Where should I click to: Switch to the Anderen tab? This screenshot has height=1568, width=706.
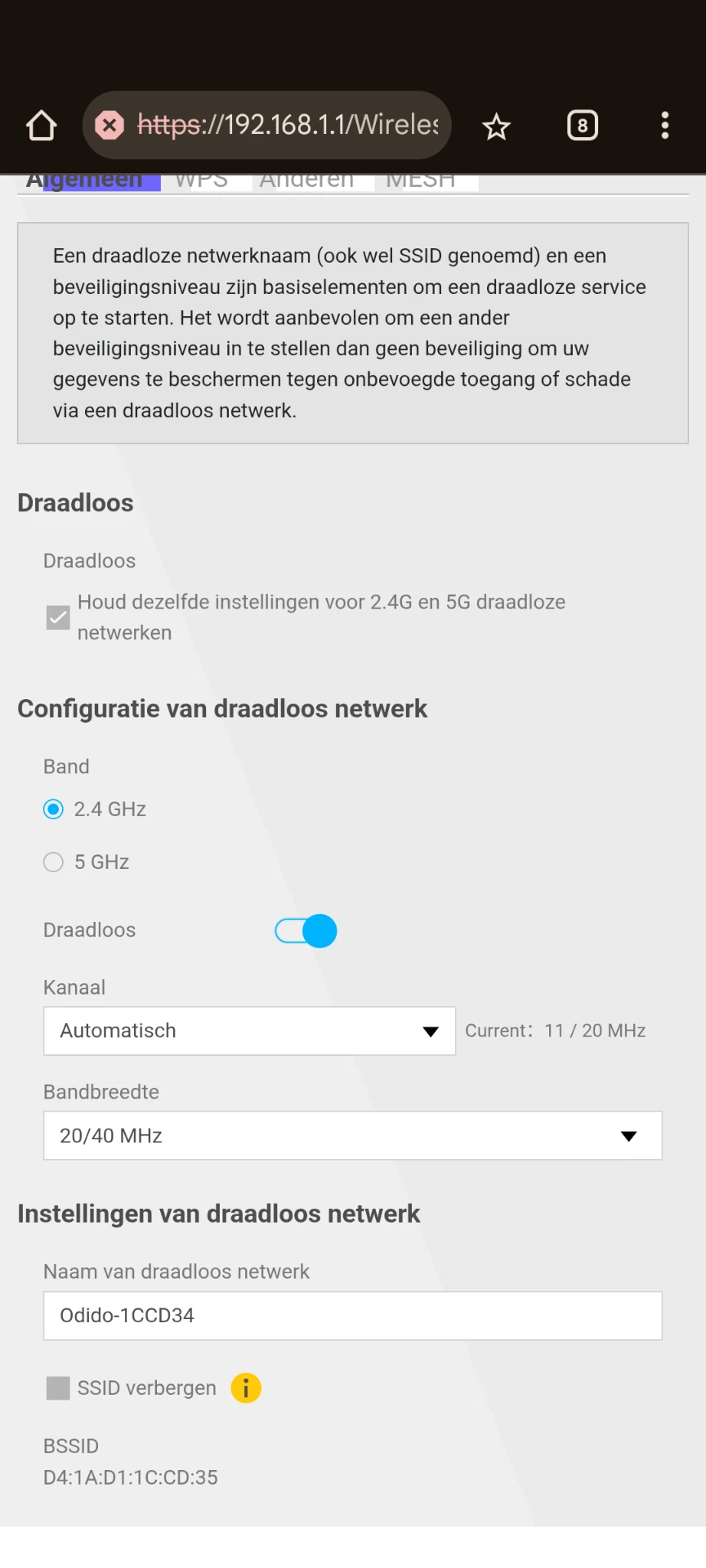tap(306, 181)
